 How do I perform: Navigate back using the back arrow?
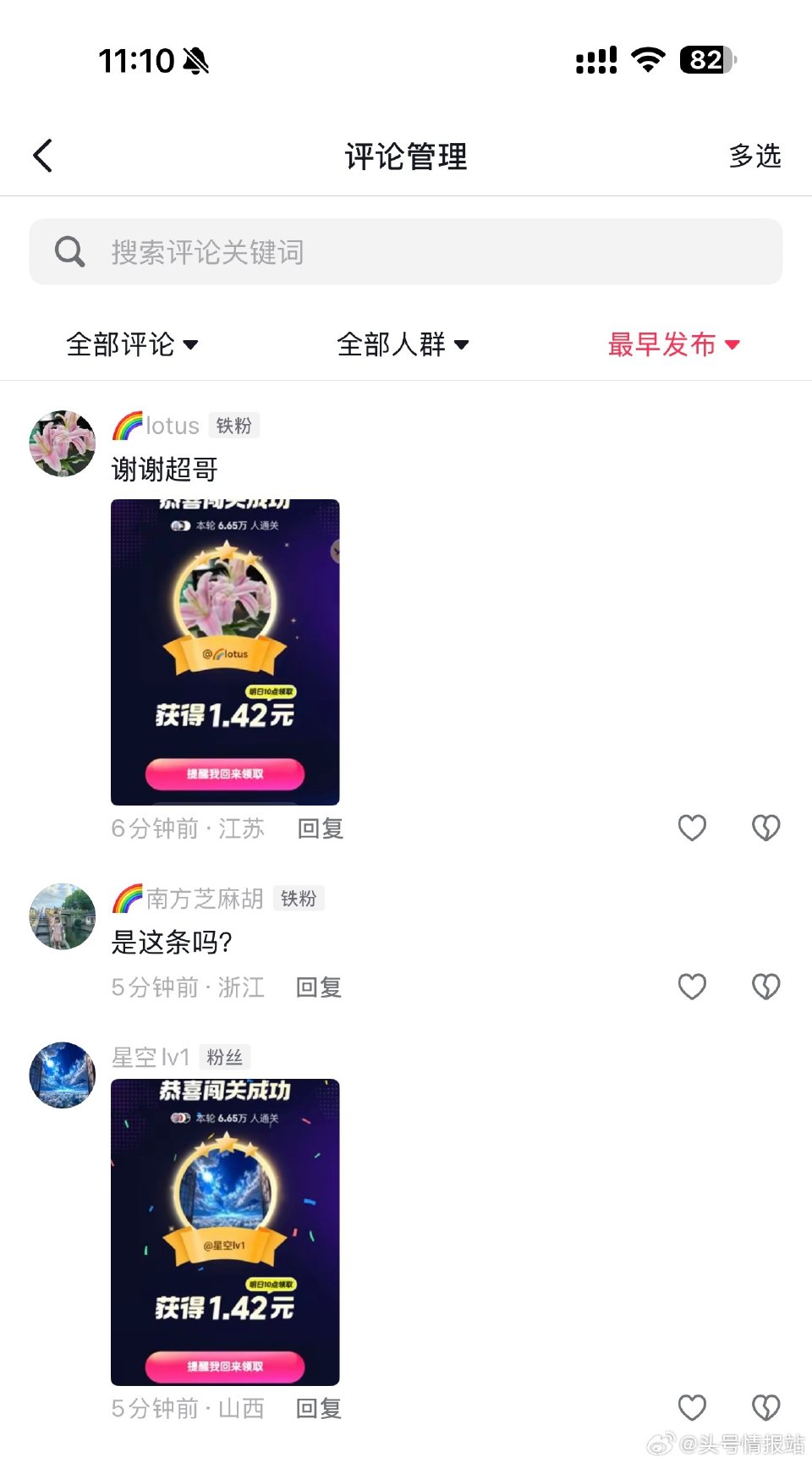44,156
